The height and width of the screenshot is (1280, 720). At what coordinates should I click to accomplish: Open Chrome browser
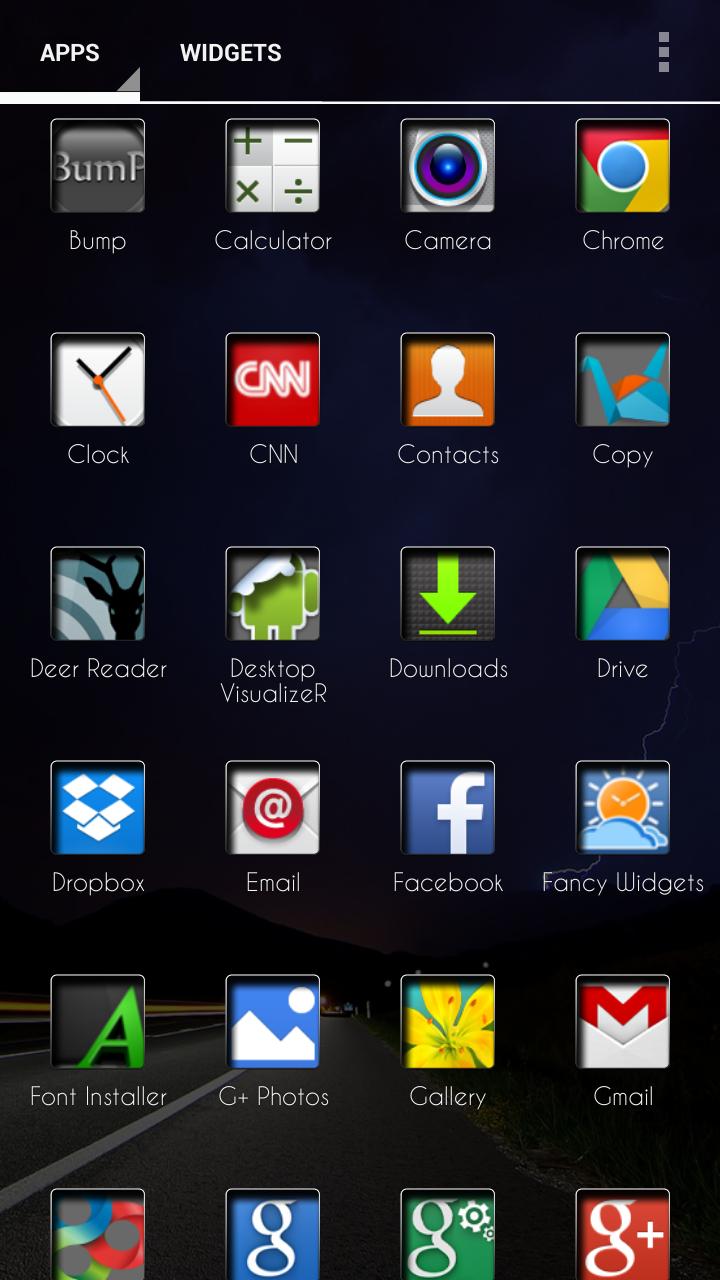623,166
